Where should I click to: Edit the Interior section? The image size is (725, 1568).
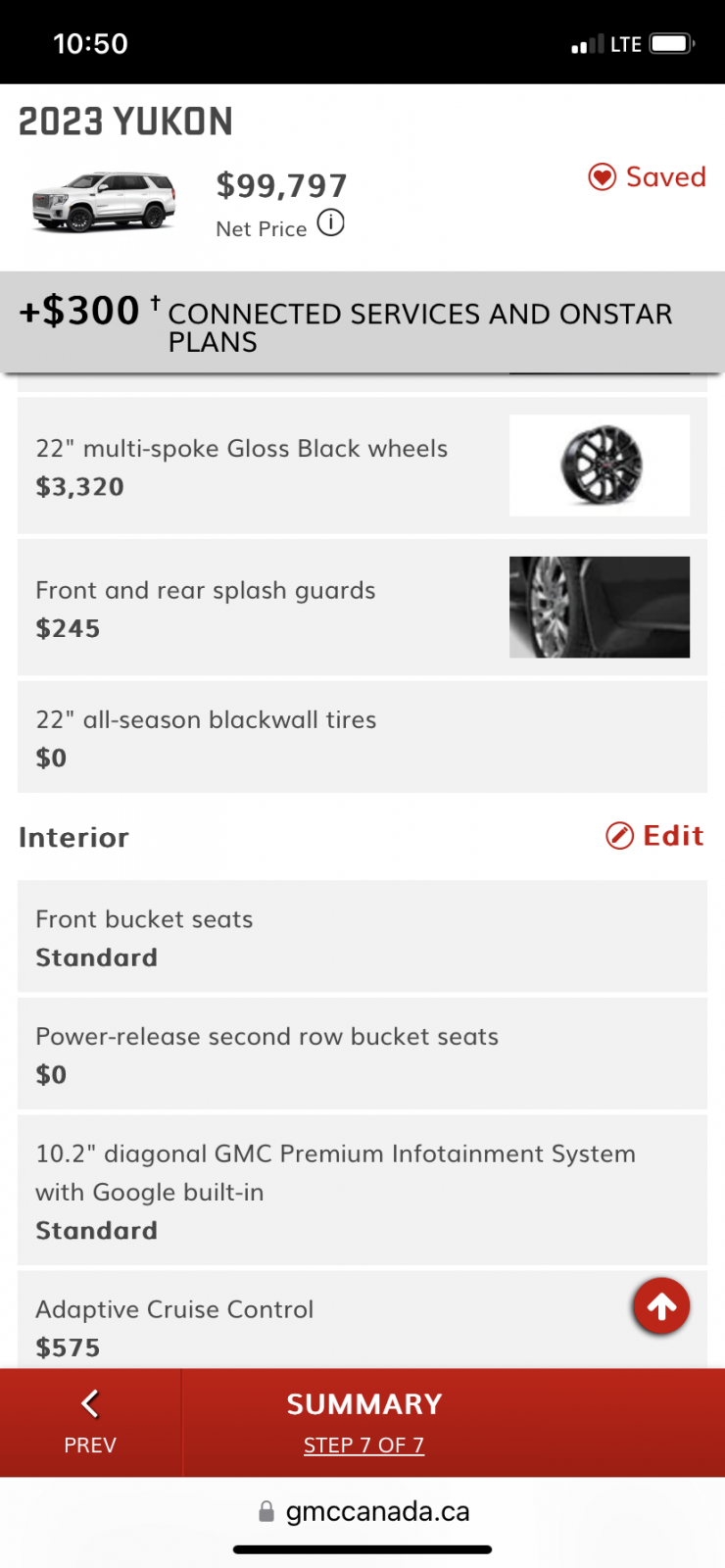[x=654, y=836]
